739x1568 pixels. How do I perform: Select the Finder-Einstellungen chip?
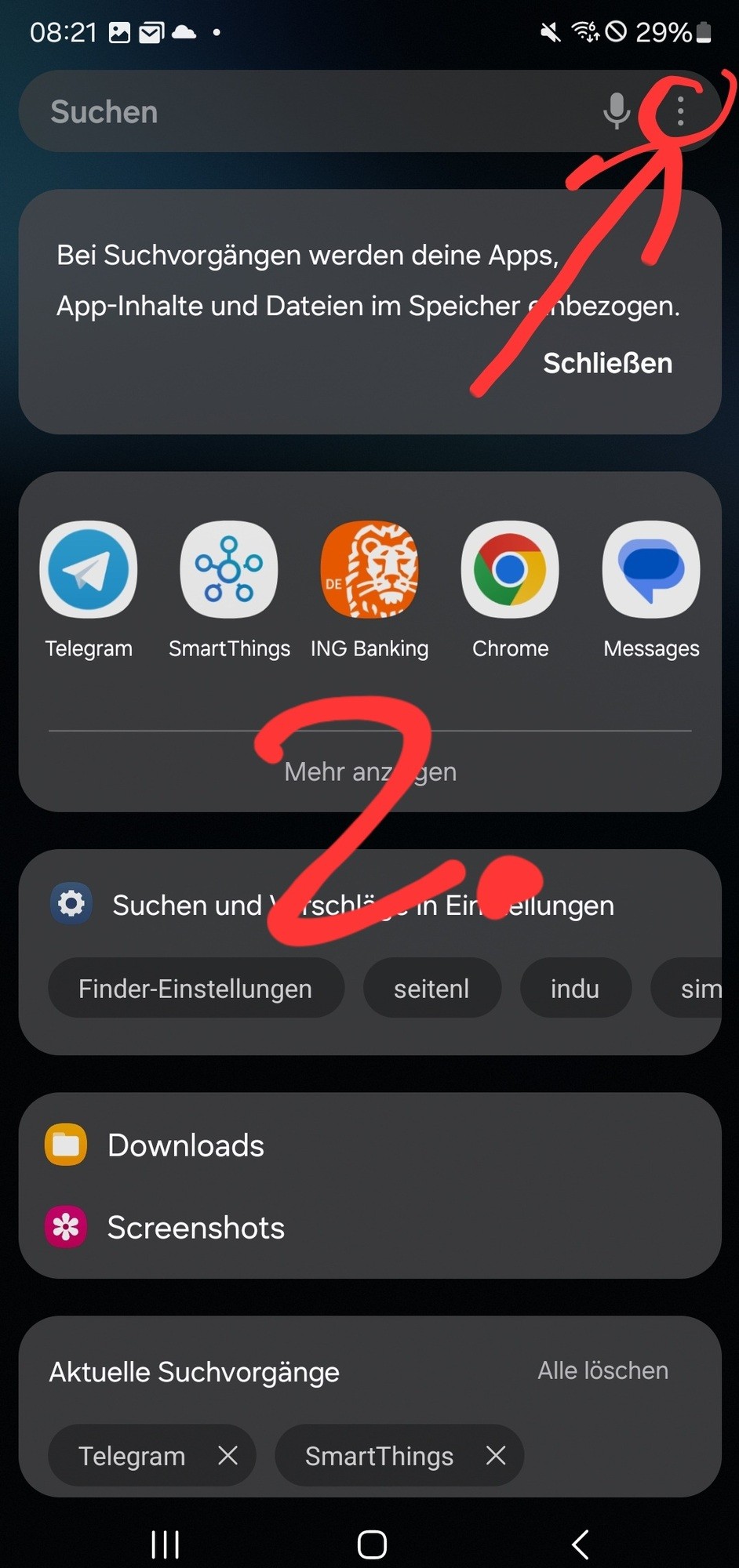pos(195,989)
